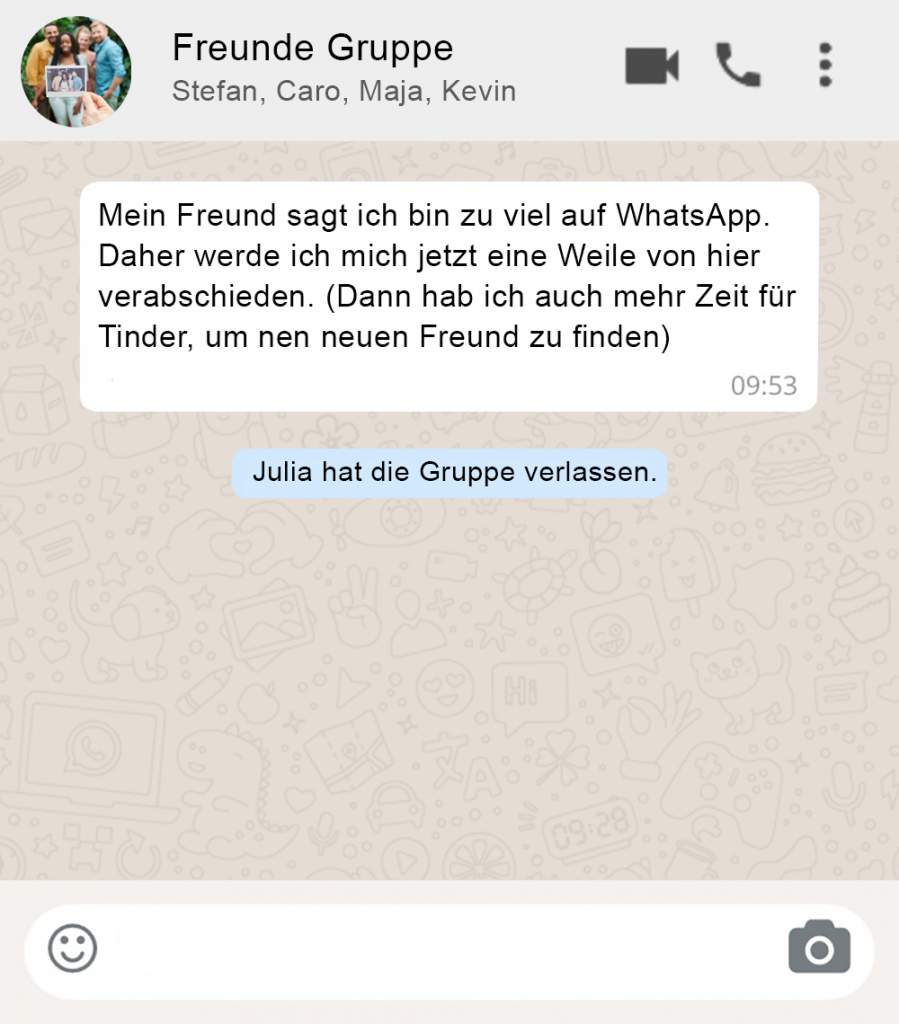The height and width of the screenshot is (1024, 899).
Task: Open the camera to send a photo
Action: [819, 947]
